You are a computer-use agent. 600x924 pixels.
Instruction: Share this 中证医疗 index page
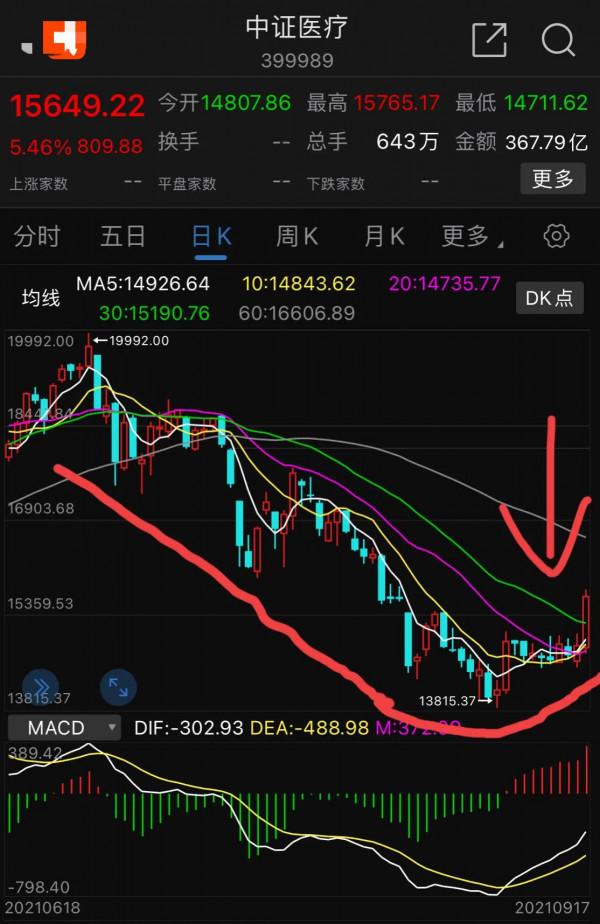coord(489,40)
